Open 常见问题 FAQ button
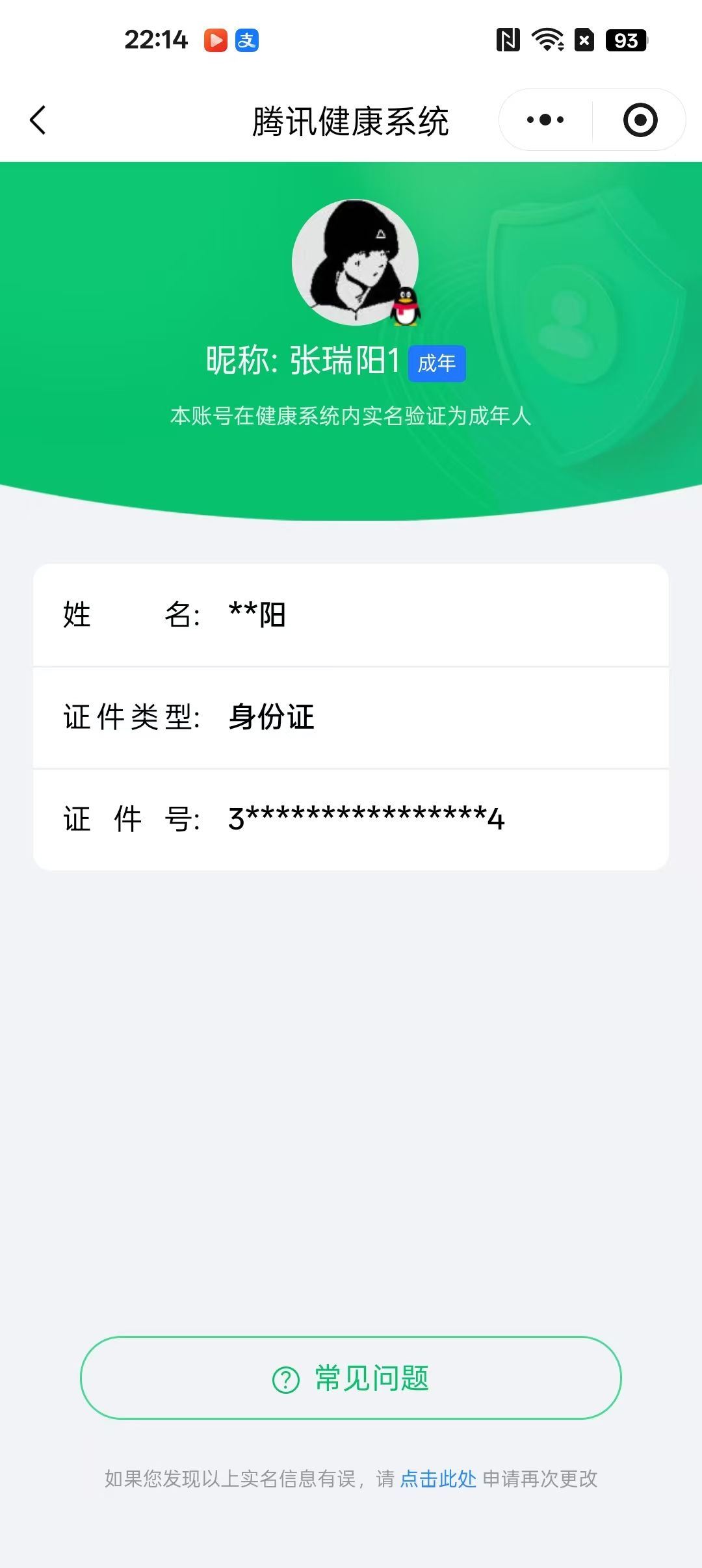The image size is (702, 1568). pyautogui.click(x=351, y=1378)
